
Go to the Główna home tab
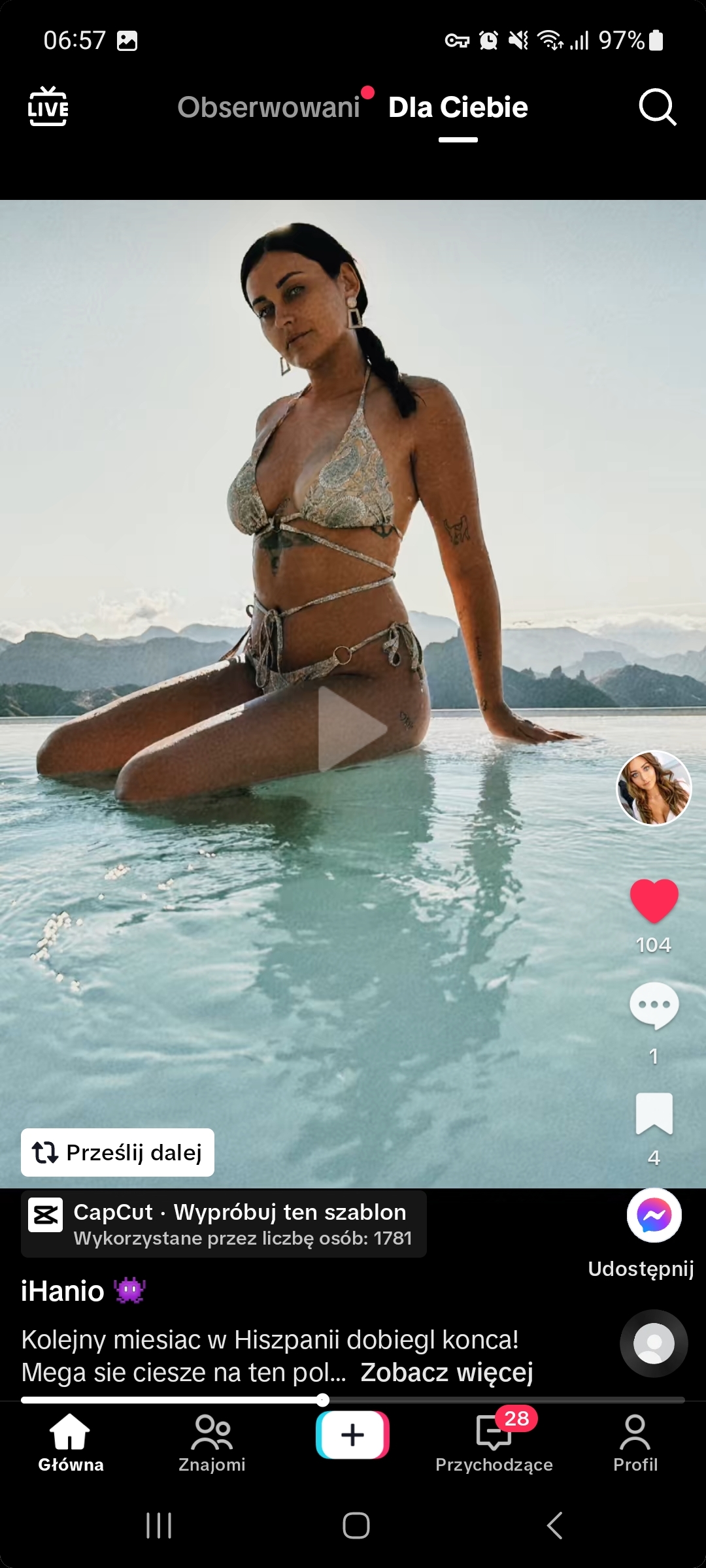(71, 1444)
